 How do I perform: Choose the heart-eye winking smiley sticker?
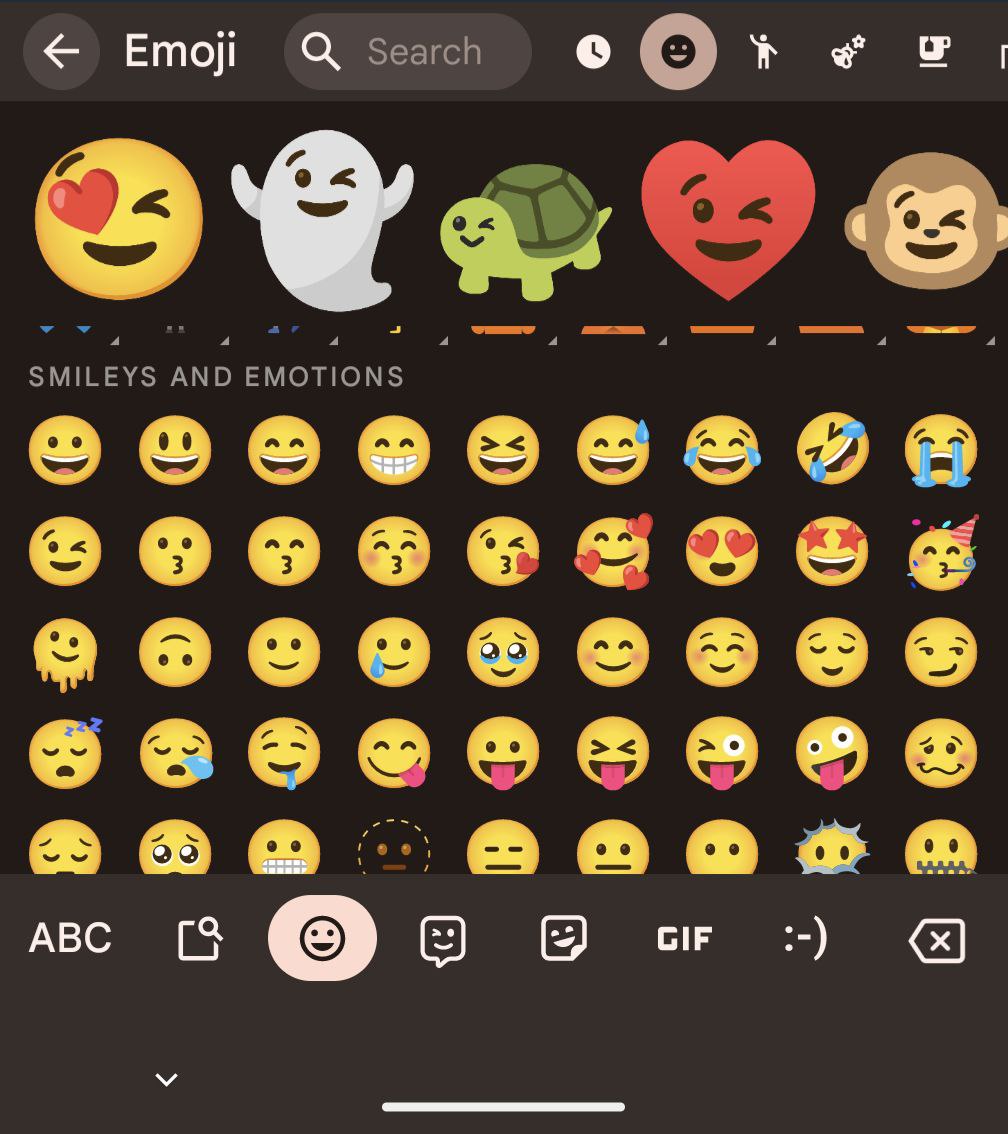click(118, 218)
